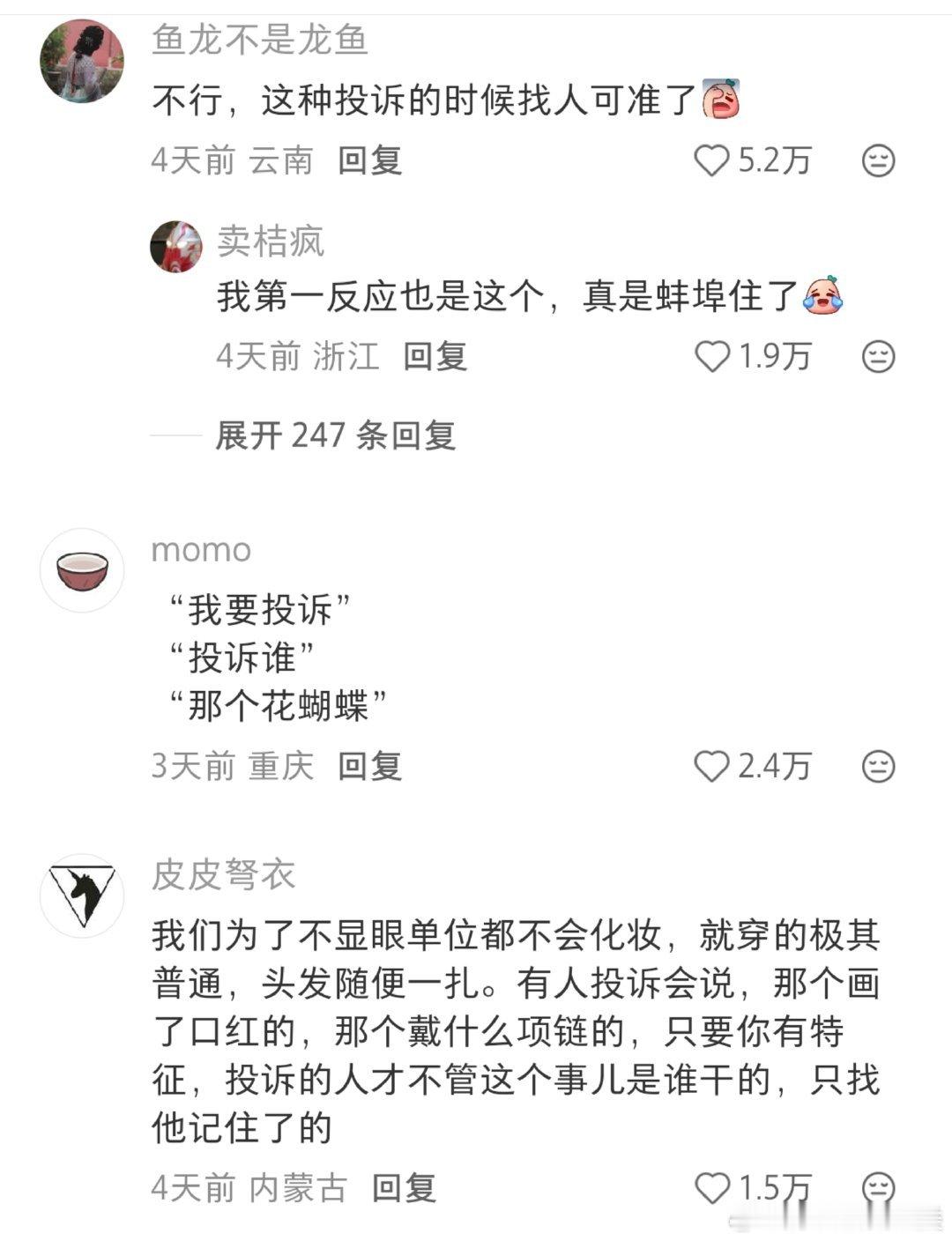Tap 回复 on momo's comment
This screenshot has height=1241, width=952.
370,766
